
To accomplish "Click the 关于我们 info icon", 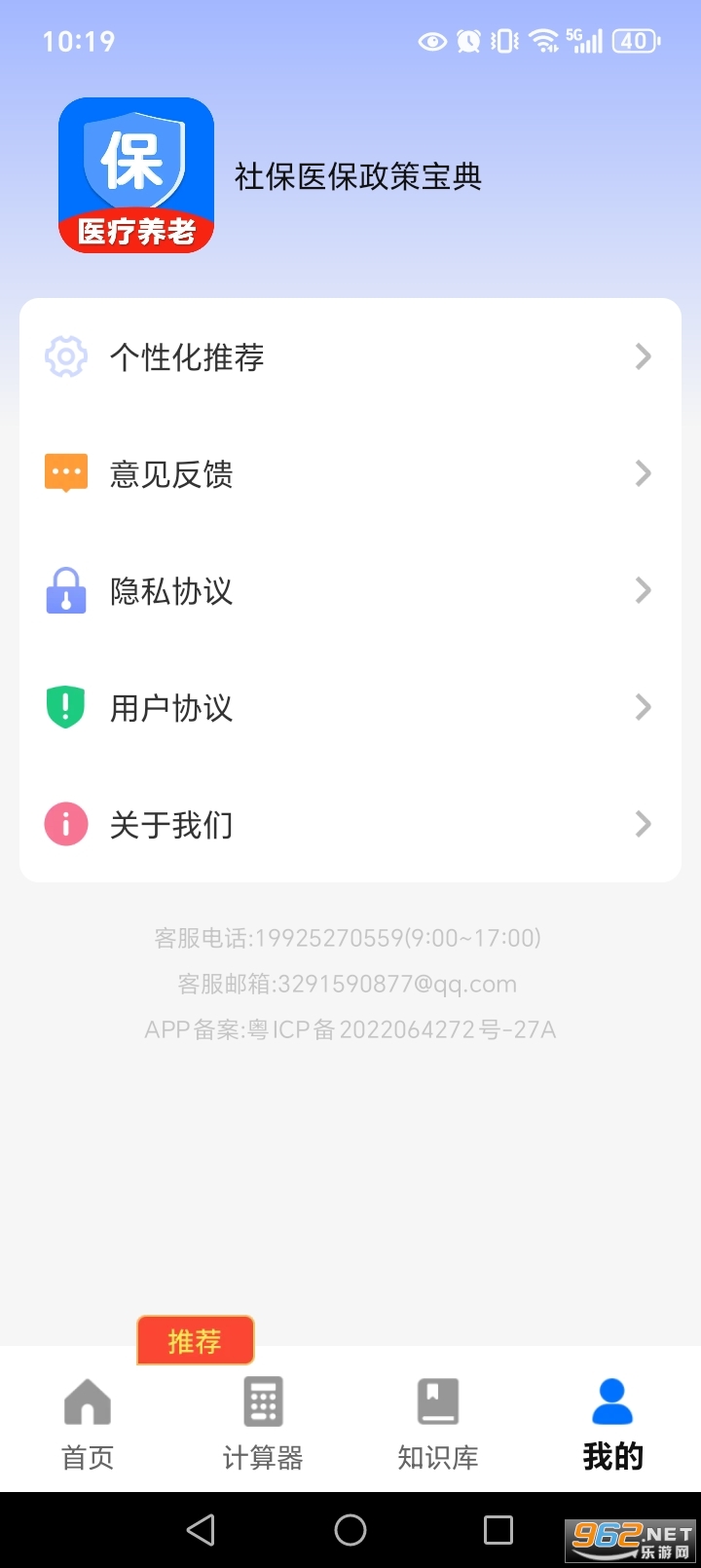I will tap(65, 824).
